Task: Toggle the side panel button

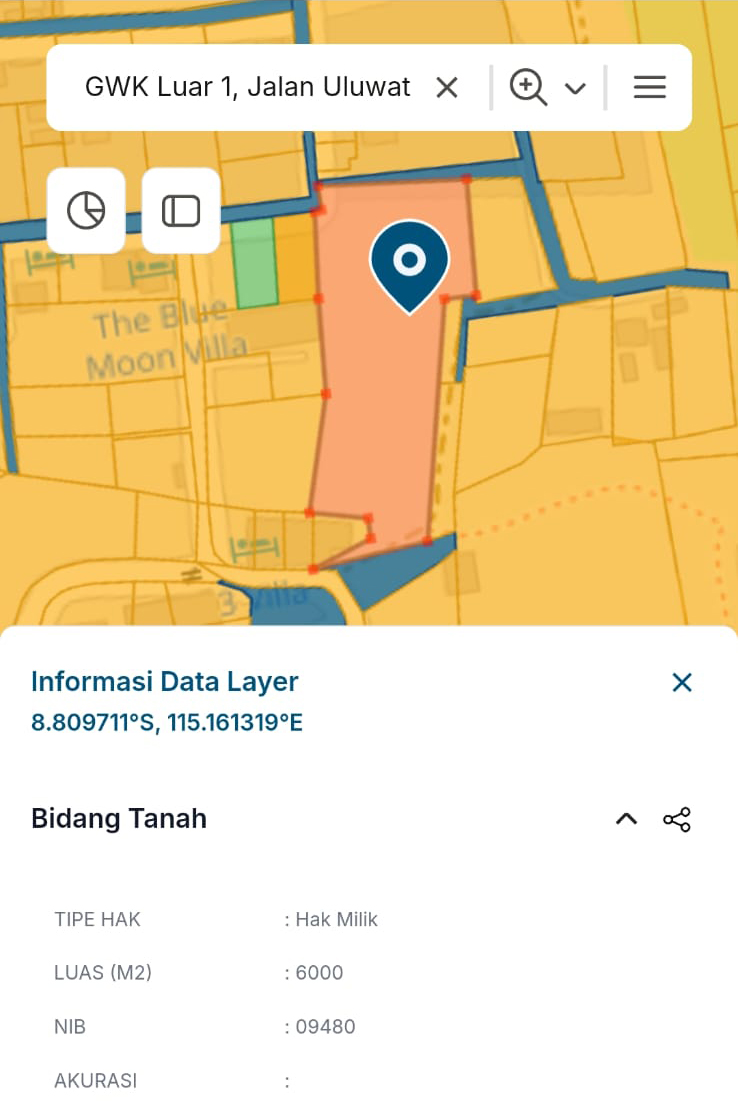Action: 181,211
